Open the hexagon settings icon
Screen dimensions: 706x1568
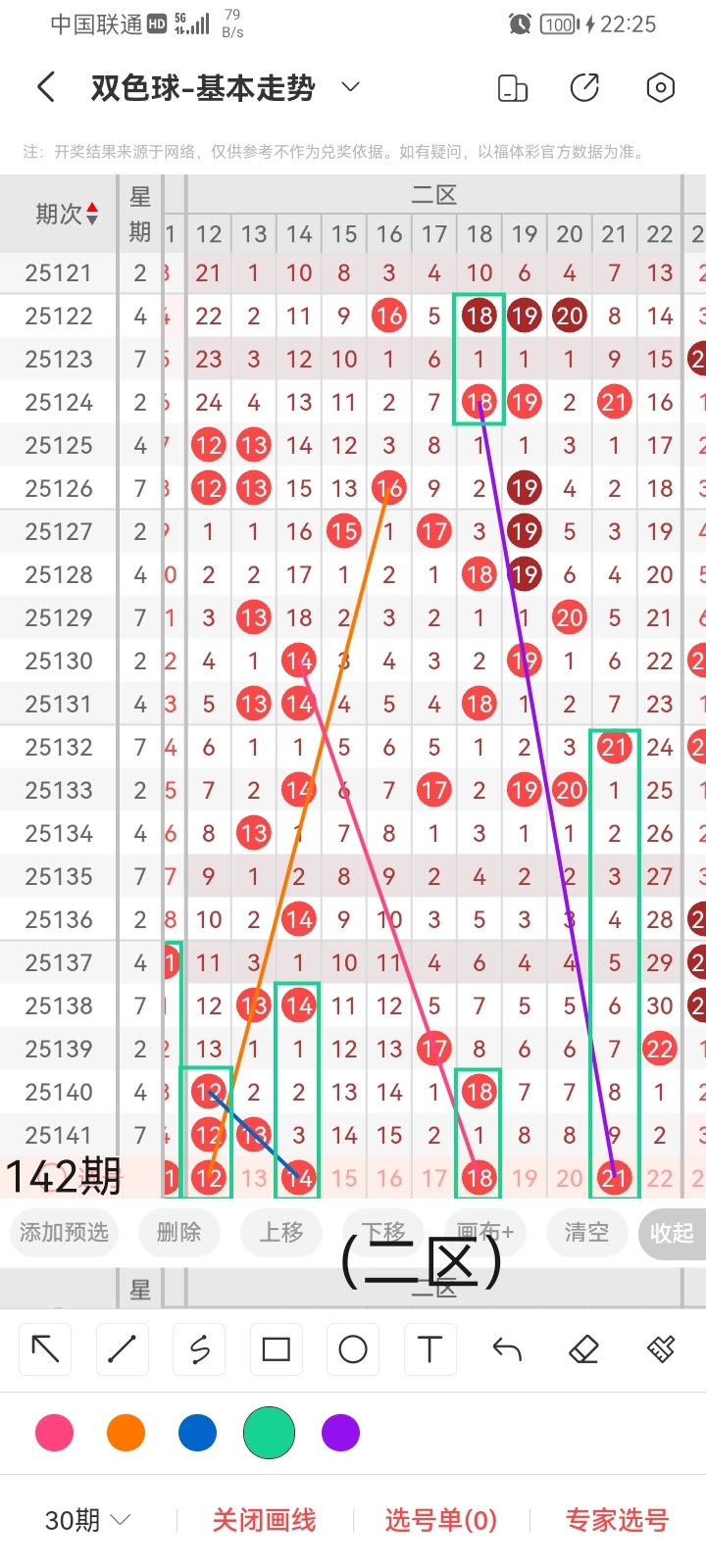(x=661, y=87)
